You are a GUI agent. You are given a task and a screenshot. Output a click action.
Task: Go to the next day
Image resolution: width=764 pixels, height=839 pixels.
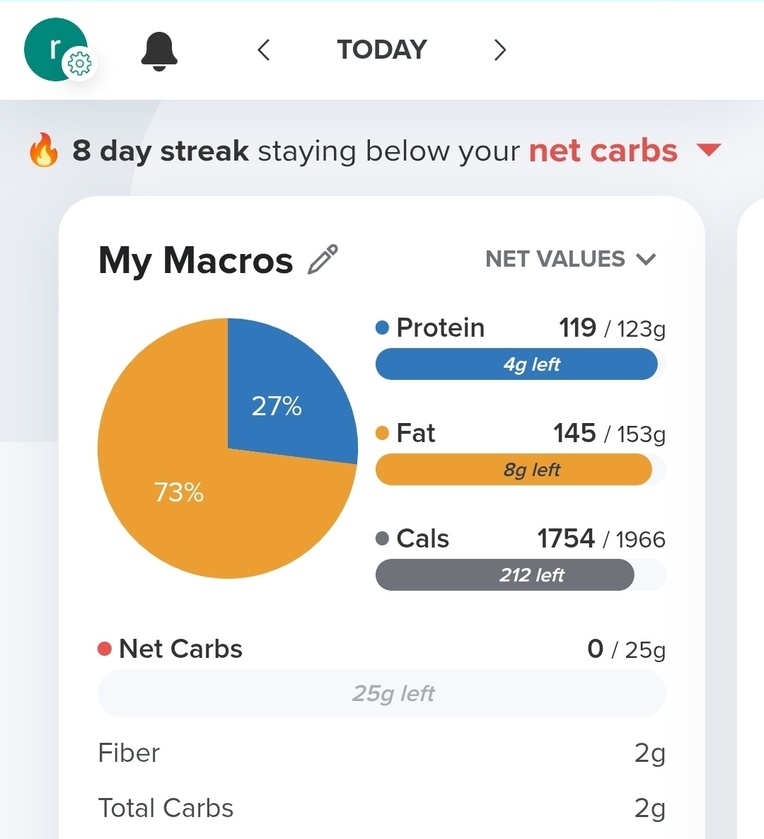coord(500,50)
